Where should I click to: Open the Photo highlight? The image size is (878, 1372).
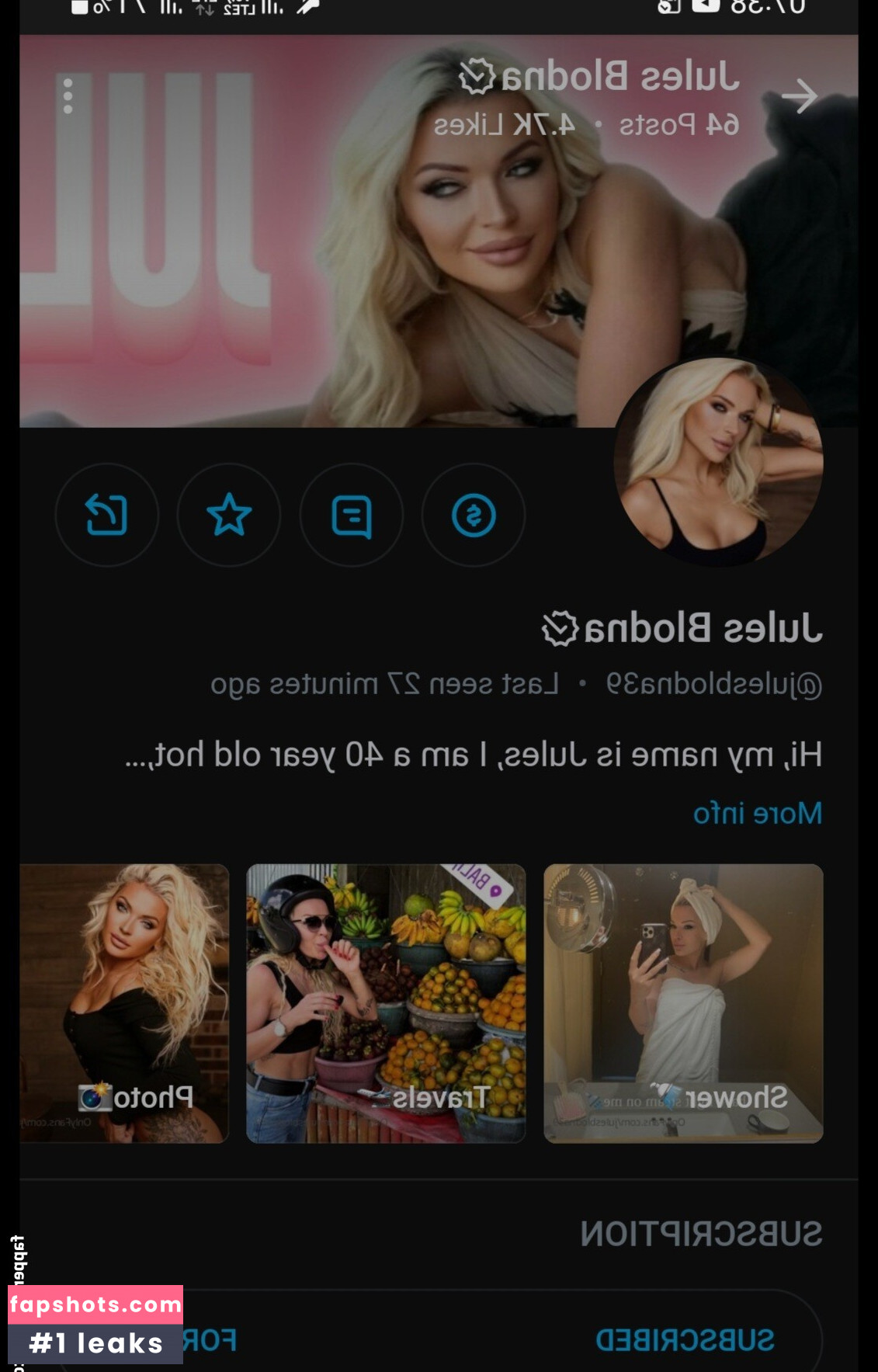(126, 1002)
